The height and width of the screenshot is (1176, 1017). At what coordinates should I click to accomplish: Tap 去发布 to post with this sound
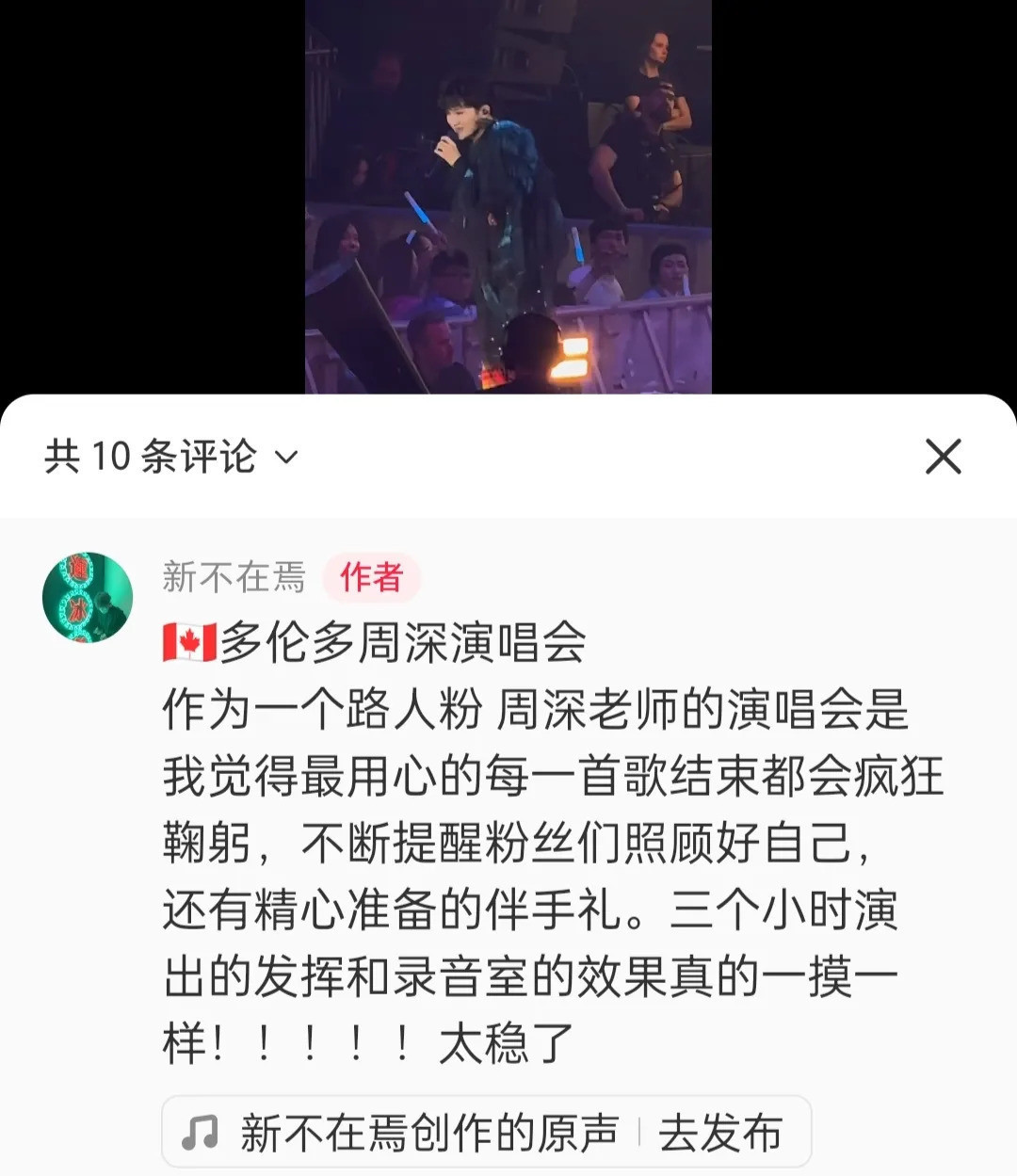(720, 1133)
